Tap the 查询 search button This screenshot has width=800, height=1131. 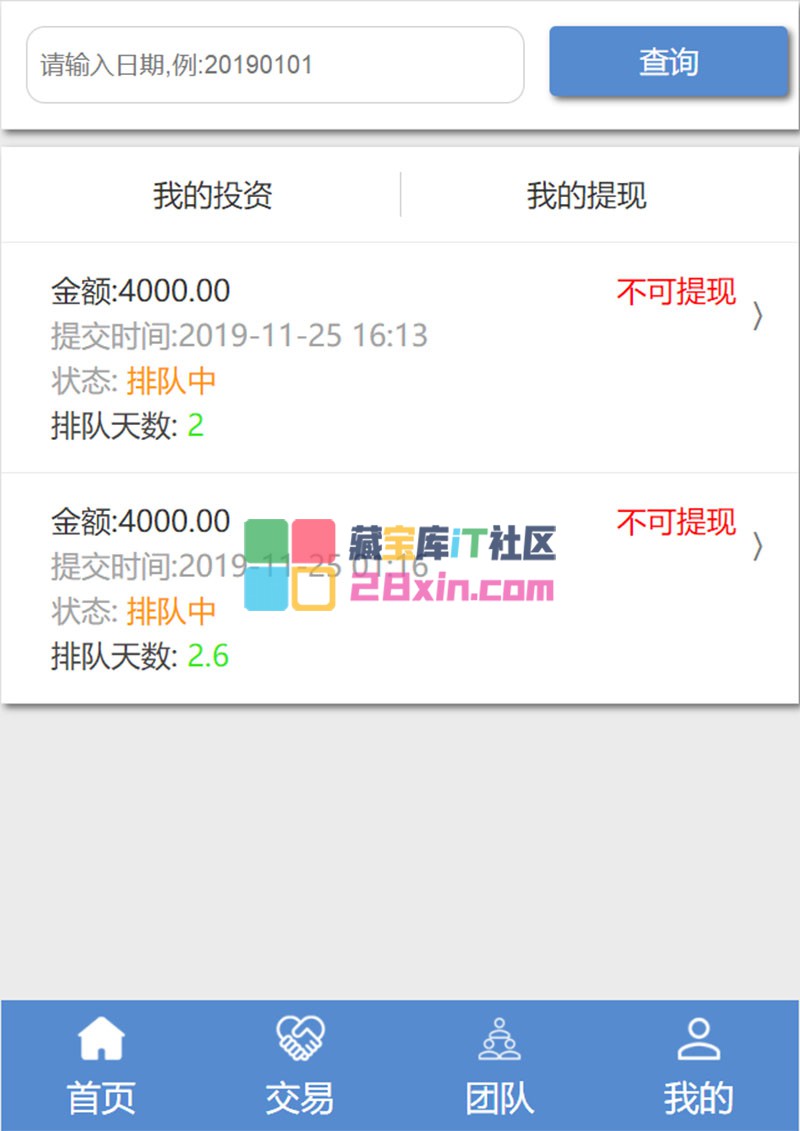(x=668, y=62)
